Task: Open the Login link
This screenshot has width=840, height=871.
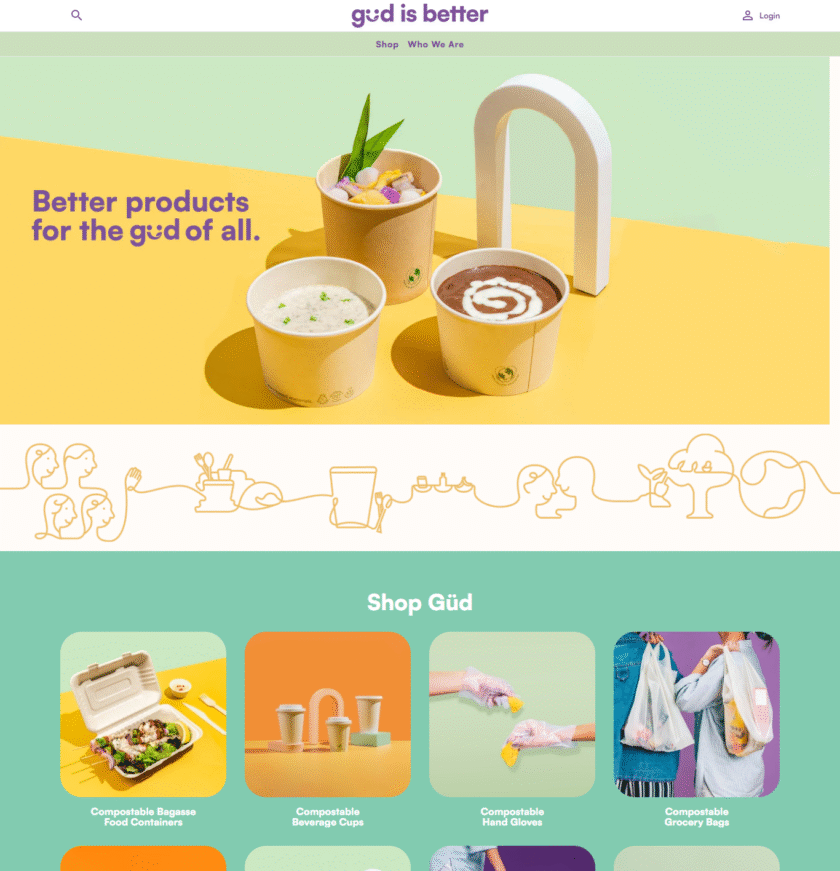Action: pos(761,16)
